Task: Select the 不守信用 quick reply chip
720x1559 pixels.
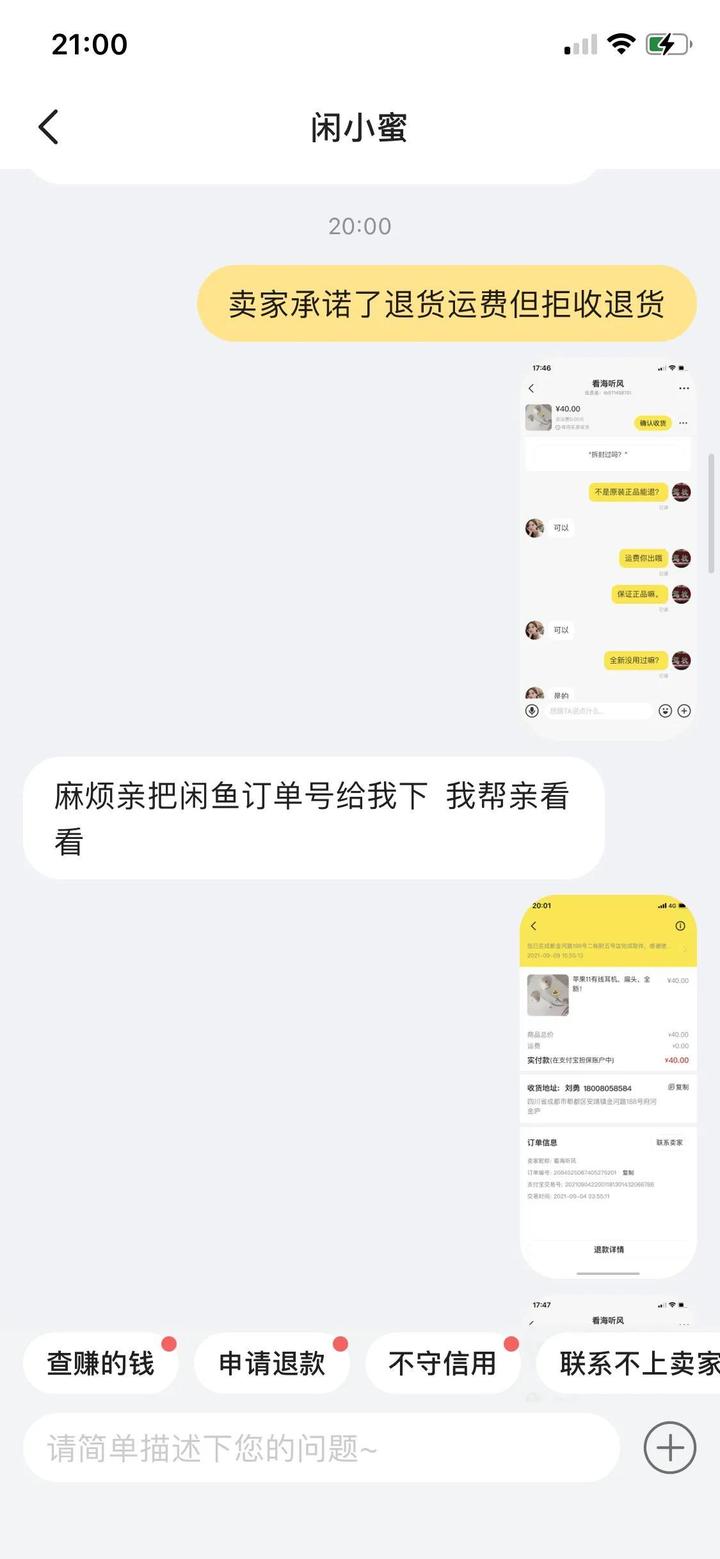Action: click(442, 1363)
